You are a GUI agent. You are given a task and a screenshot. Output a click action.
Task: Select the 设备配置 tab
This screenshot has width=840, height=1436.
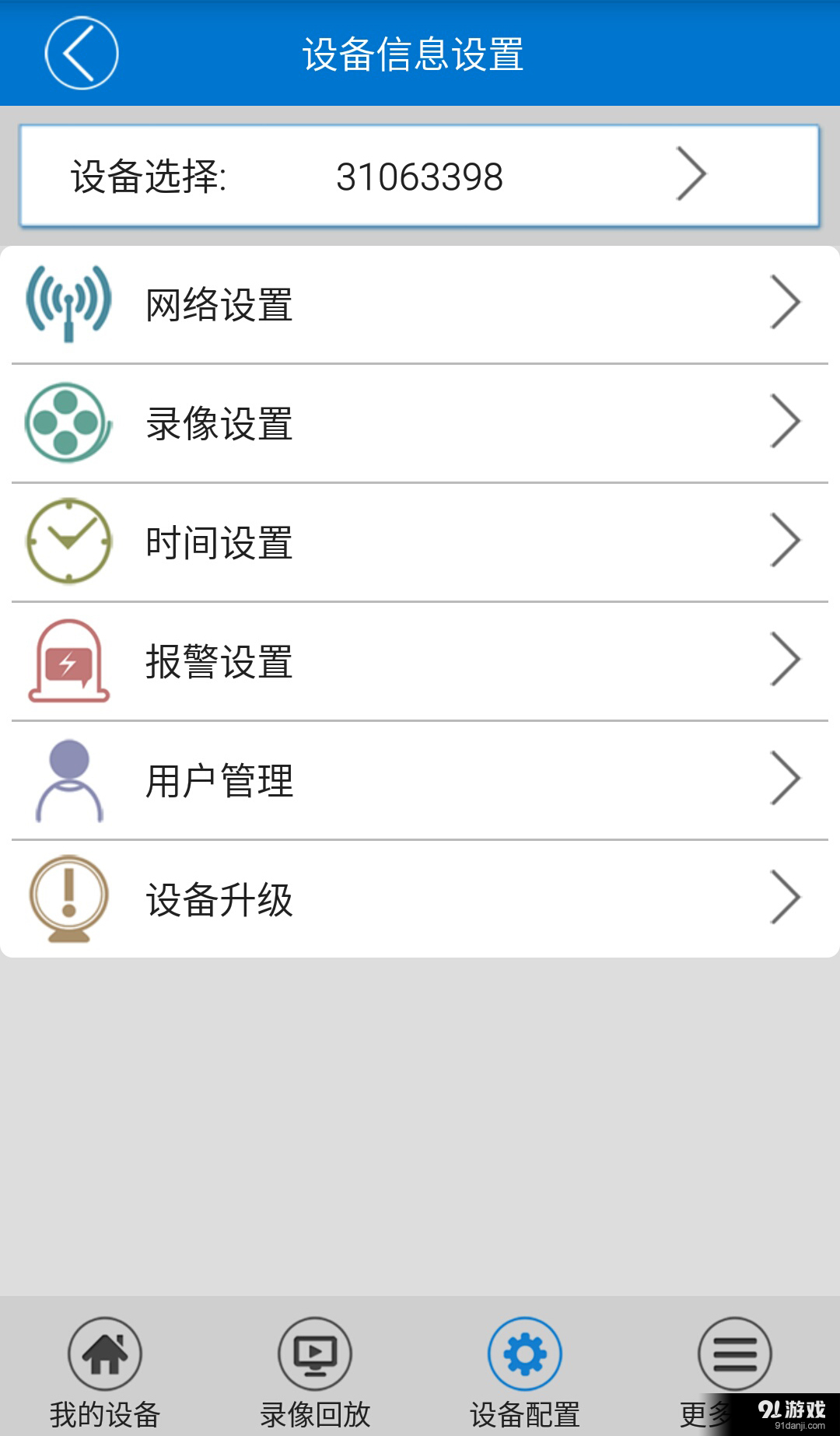pos(525,1371)
